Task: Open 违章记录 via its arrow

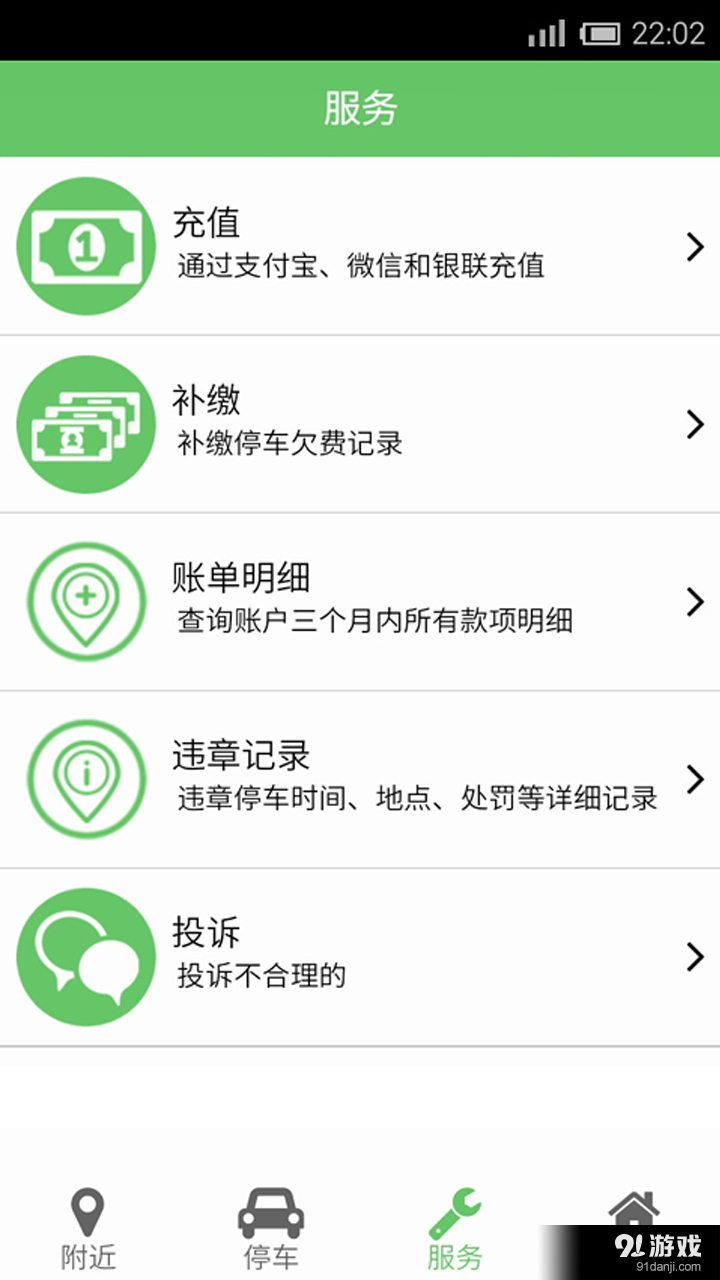Action: (695, 779)
